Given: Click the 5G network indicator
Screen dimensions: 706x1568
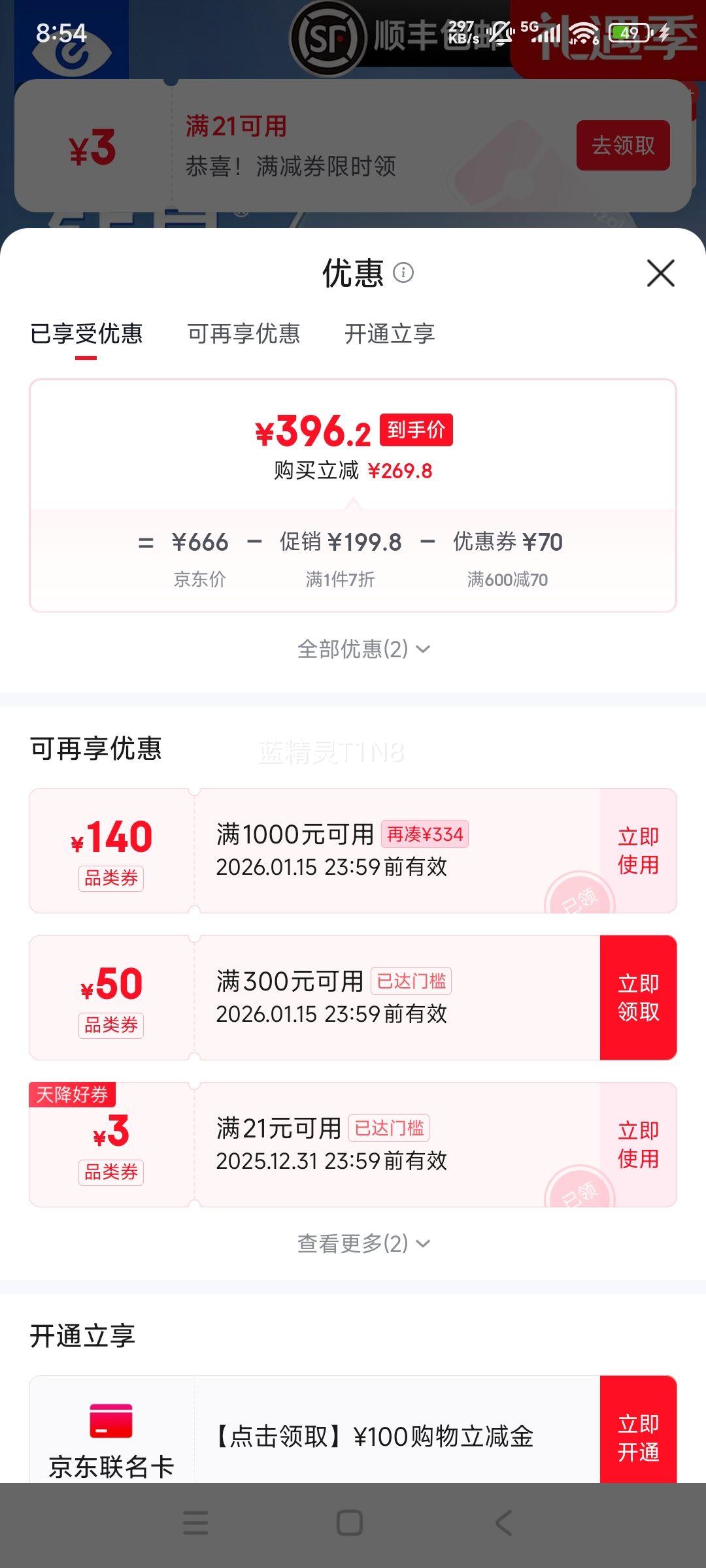Looking at the screenshot, I should pos(527,26).
